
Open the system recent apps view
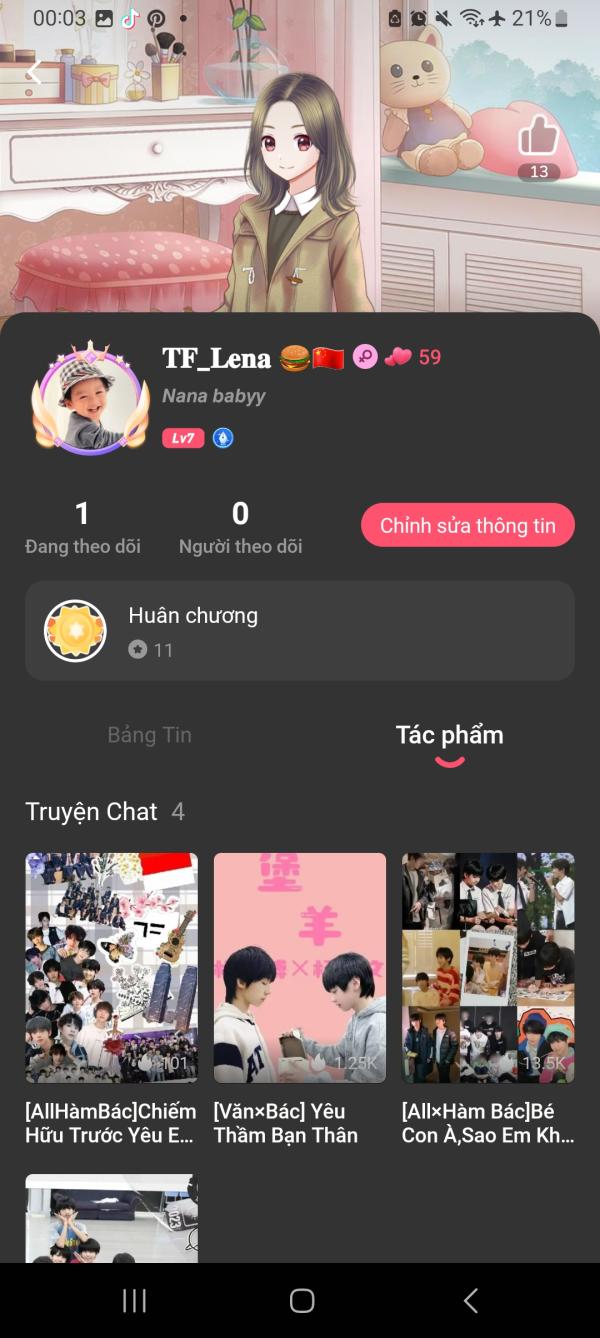tap(134, 1300)
